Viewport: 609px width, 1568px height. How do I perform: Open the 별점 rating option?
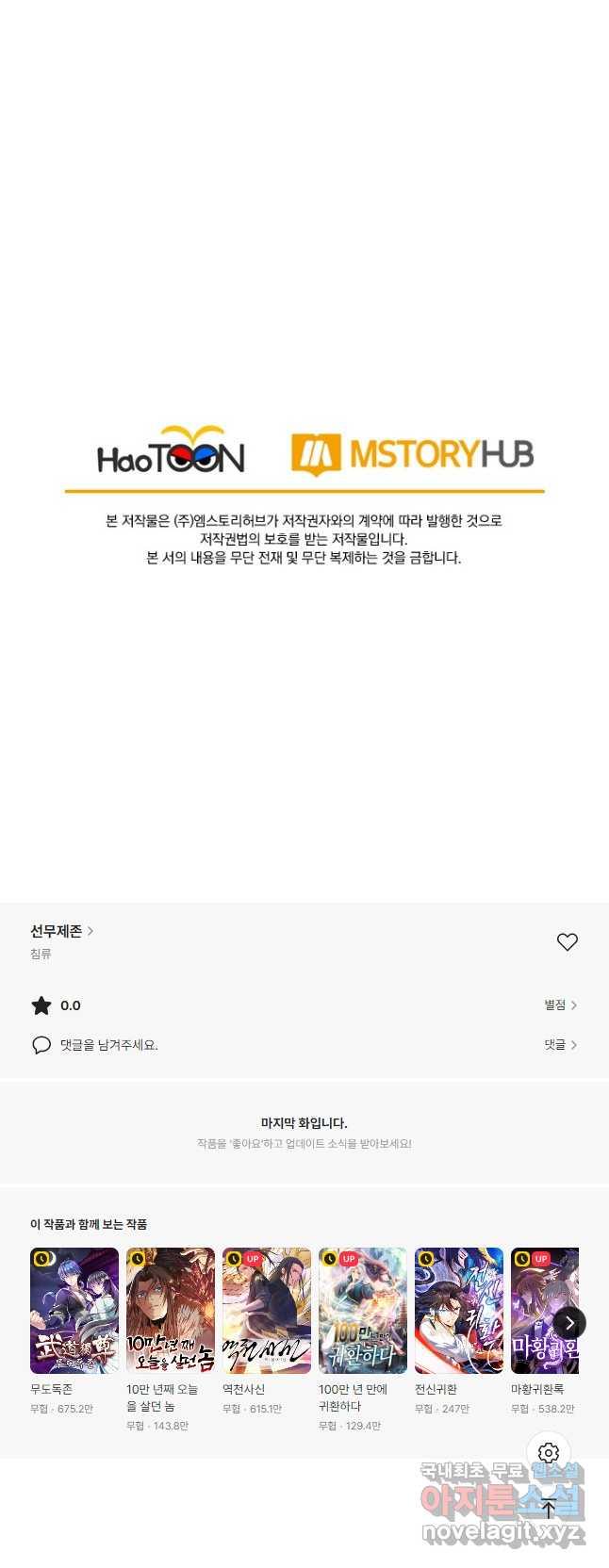tap(560, 1005)
